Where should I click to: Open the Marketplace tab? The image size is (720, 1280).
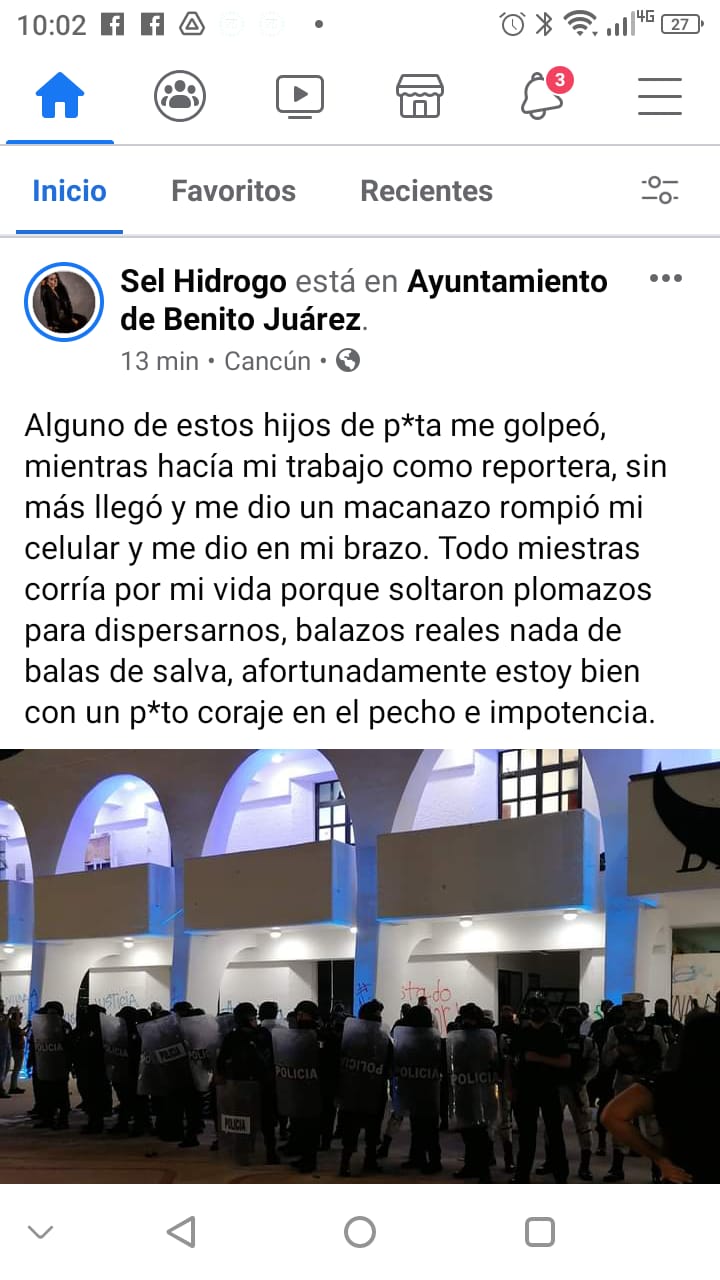point(420,97)
